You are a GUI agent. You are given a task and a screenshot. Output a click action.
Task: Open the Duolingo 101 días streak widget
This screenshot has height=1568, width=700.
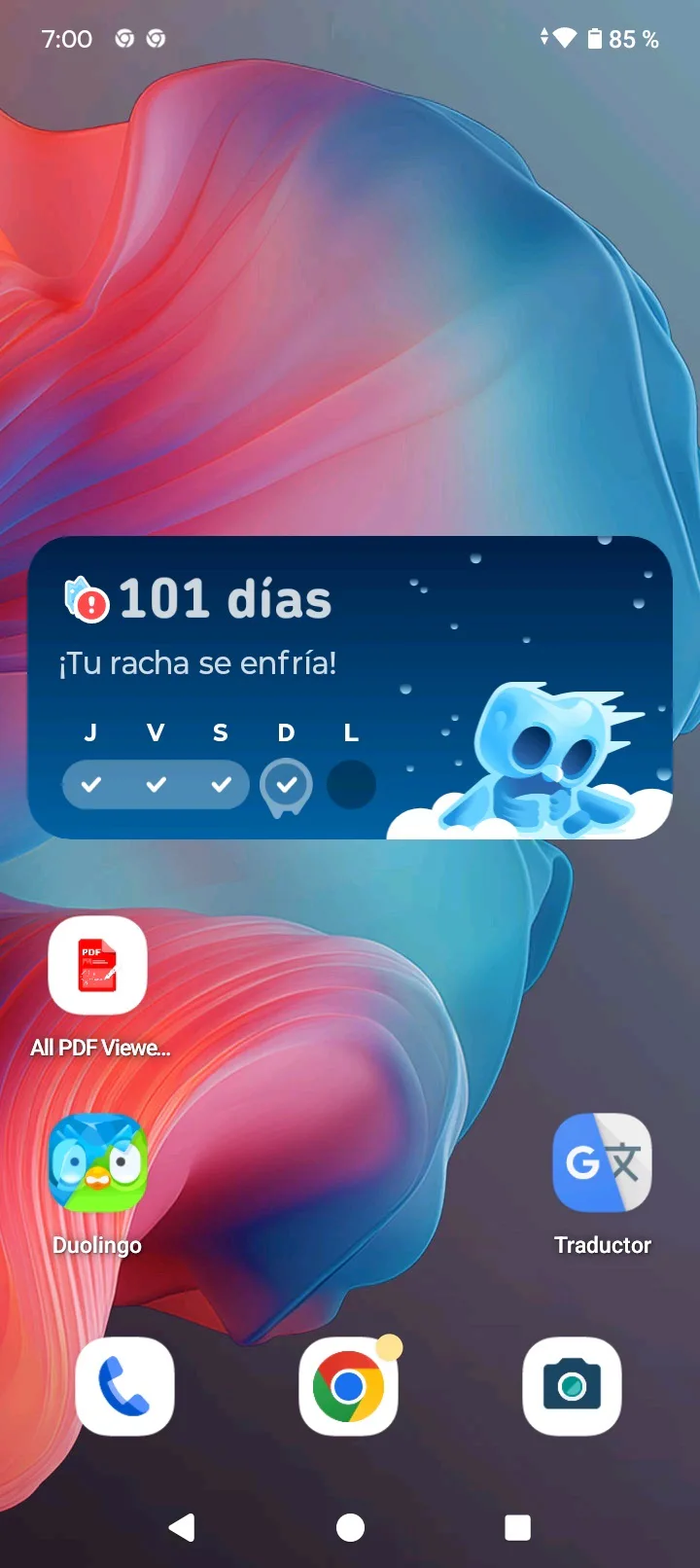(x=350, y=687)
